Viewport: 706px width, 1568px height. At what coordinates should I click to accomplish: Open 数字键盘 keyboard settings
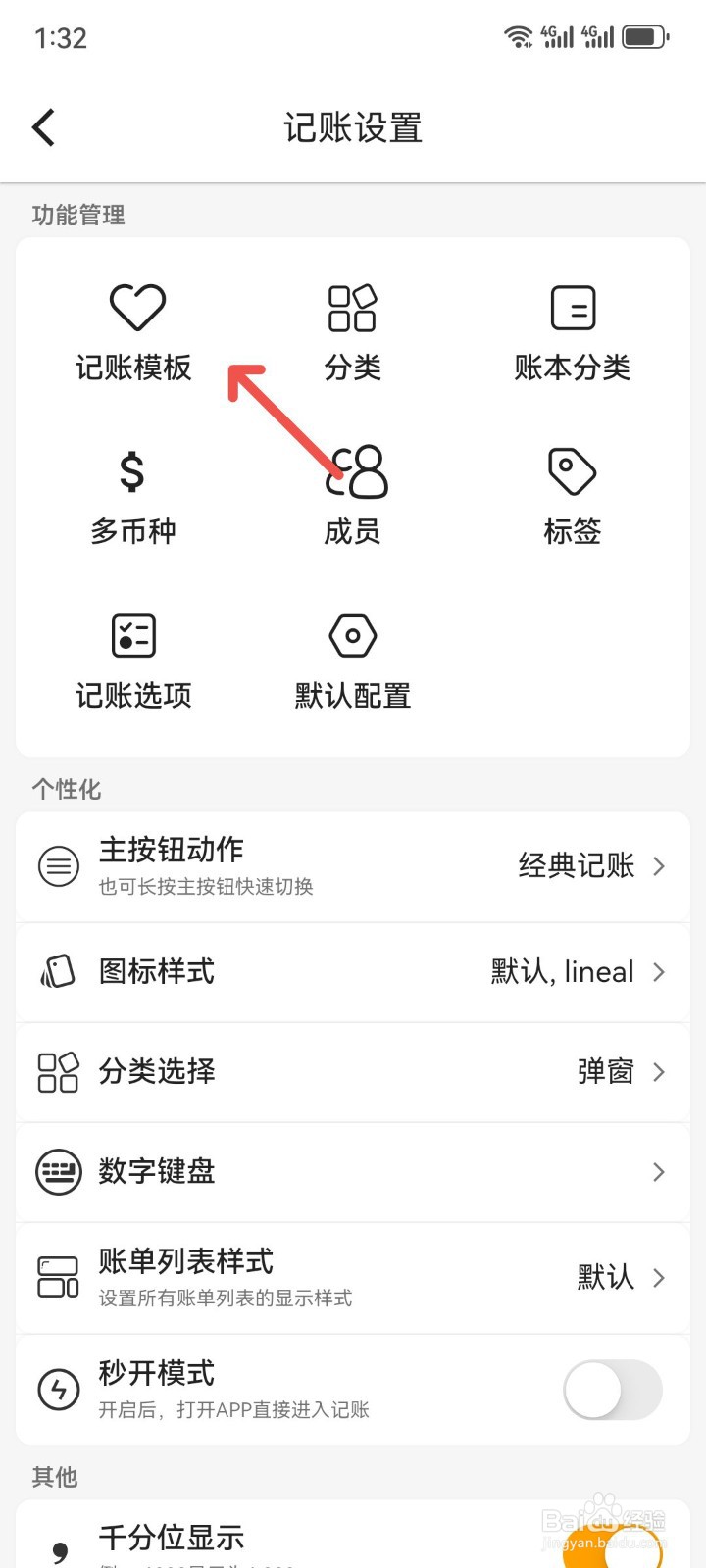click(x=353, y=1172)
